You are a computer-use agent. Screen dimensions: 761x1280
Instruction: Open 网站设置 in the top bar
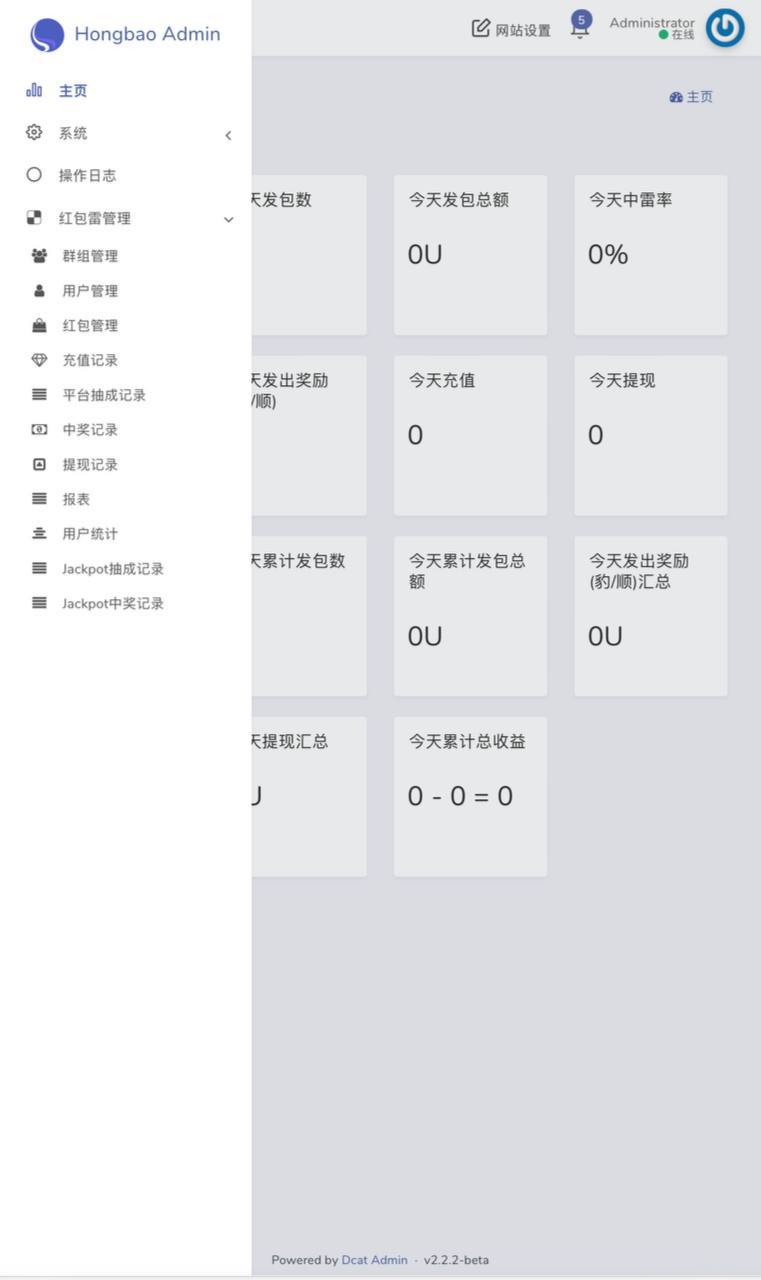coord(511,29)
